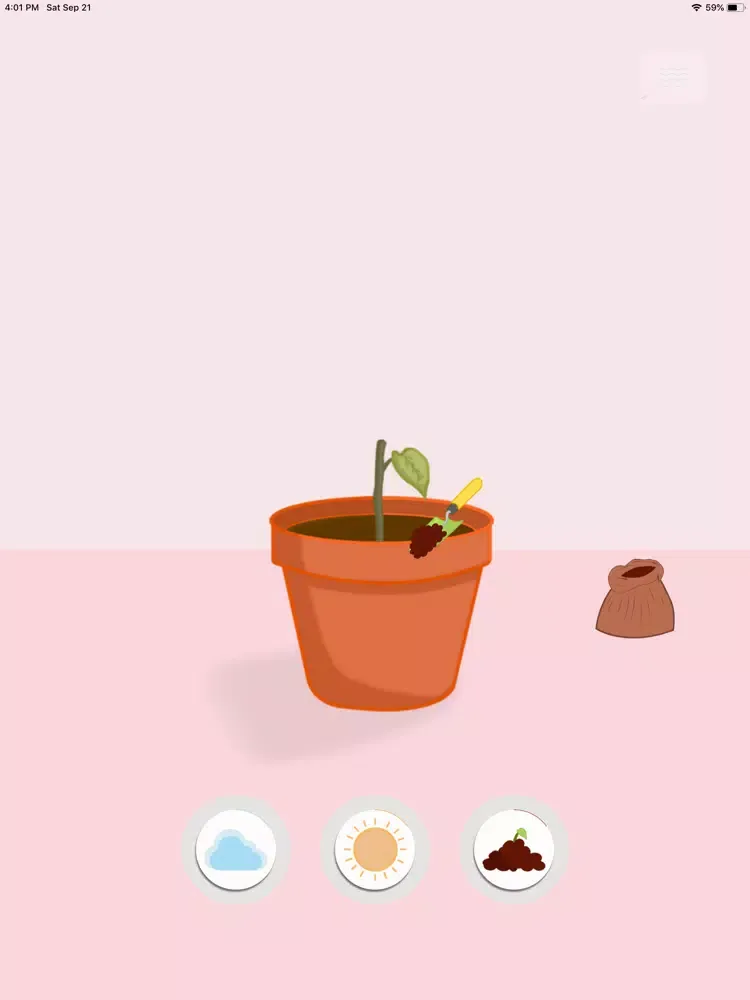750x1000 pixels.
Task: Select the soil pile icon
Action: pos(512,853)
